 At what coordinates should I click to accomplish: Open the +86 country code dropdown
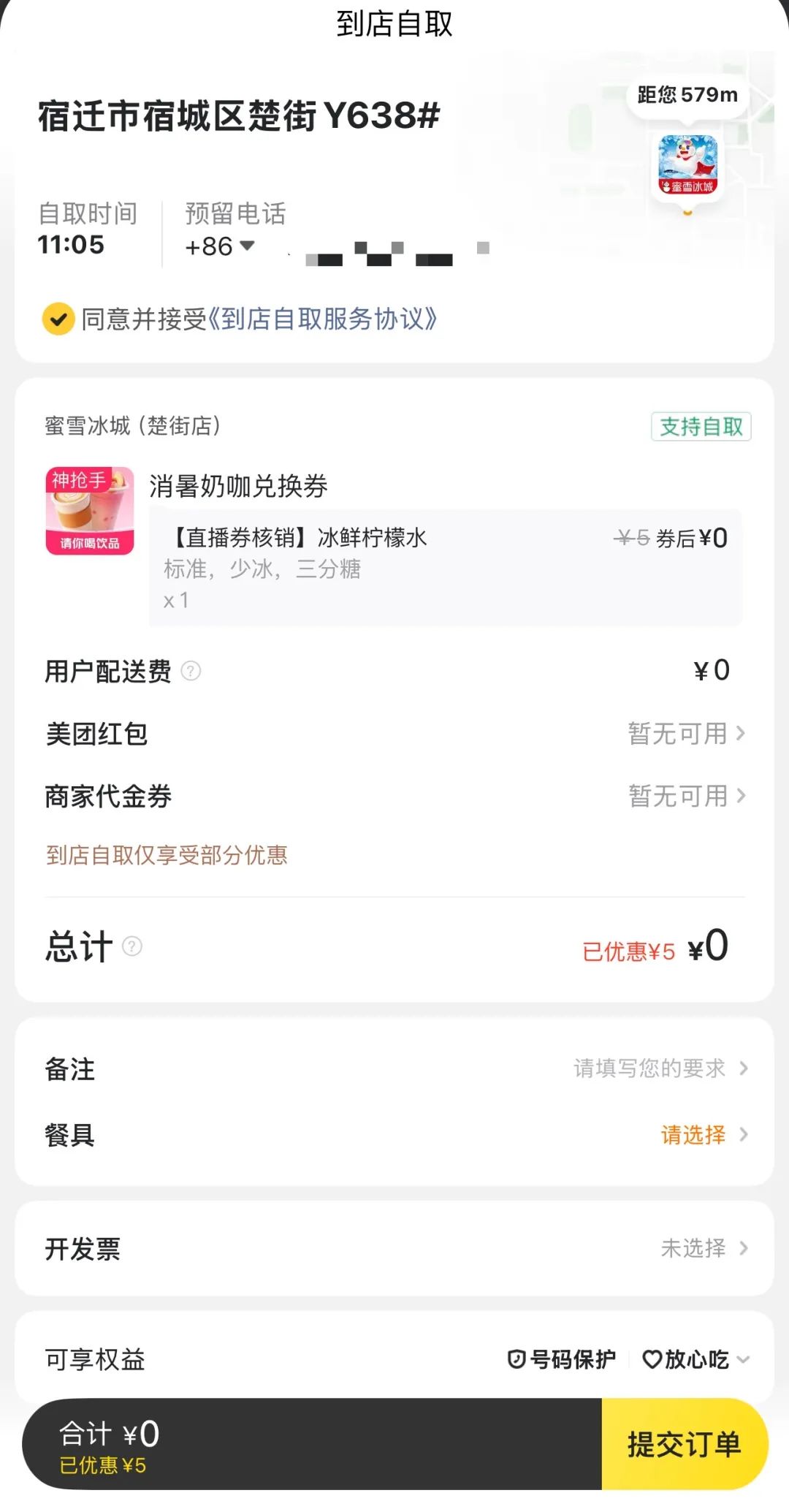[x=220, y=246]
